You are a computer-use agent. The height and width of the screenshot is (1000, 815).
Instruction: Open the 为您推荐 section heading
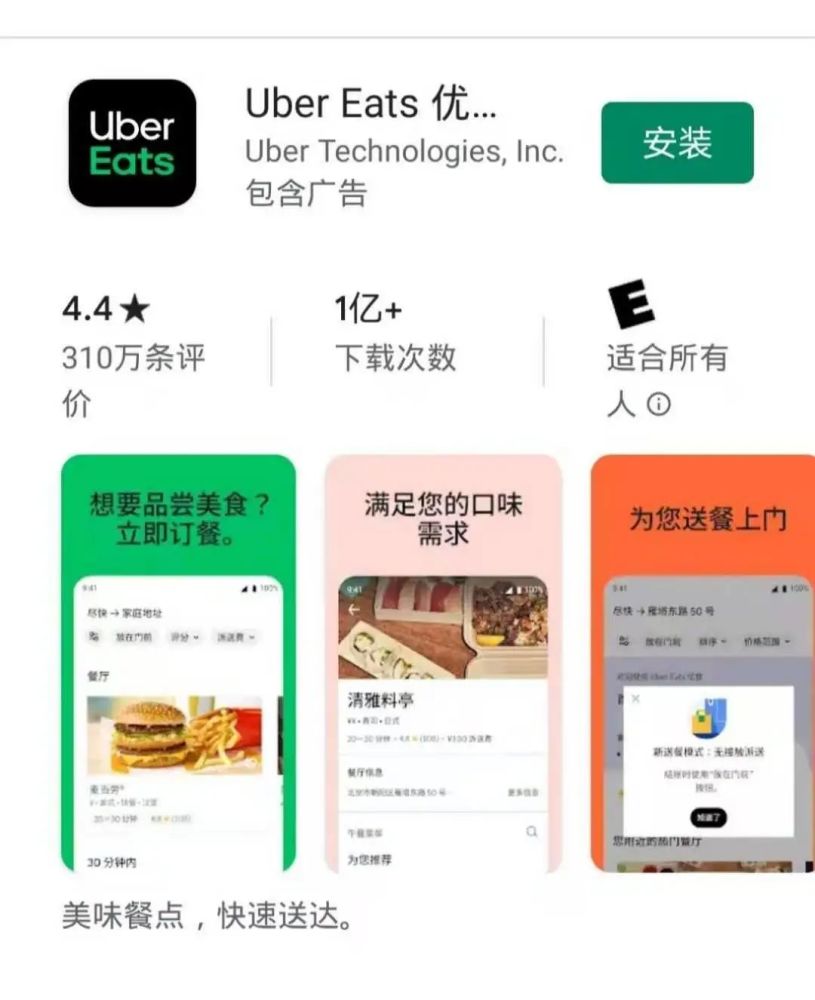pyautogui.click(x=370, y=858)
